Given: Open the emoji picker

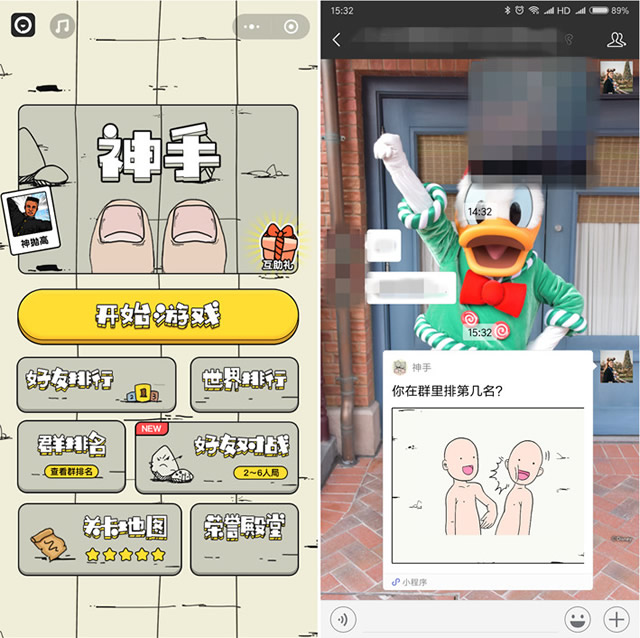Looking at the screenshot, I should coord(576,618).
